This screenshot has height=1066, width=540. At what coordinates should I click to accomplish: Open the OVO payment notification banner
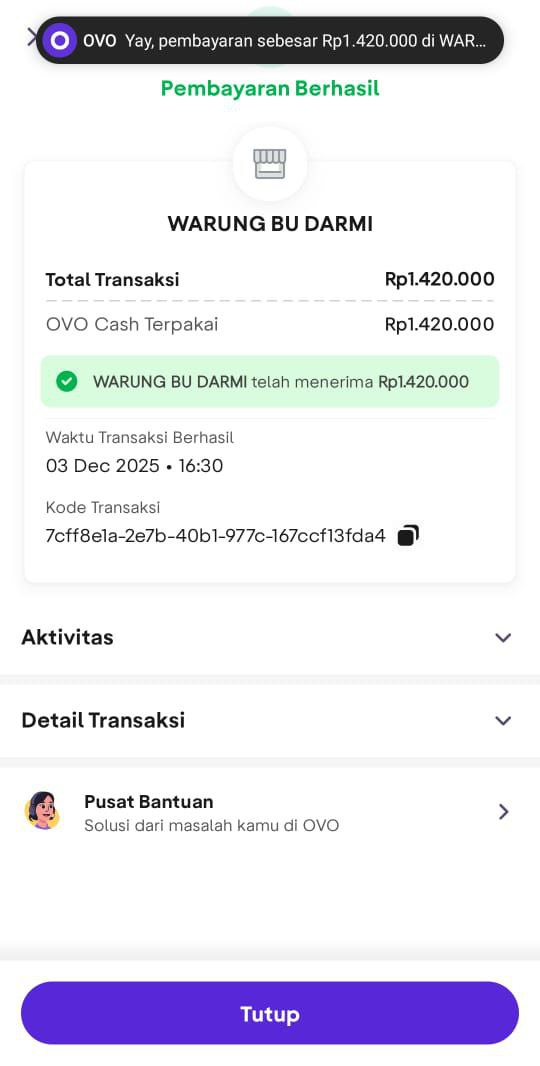[x=270, y=41]
